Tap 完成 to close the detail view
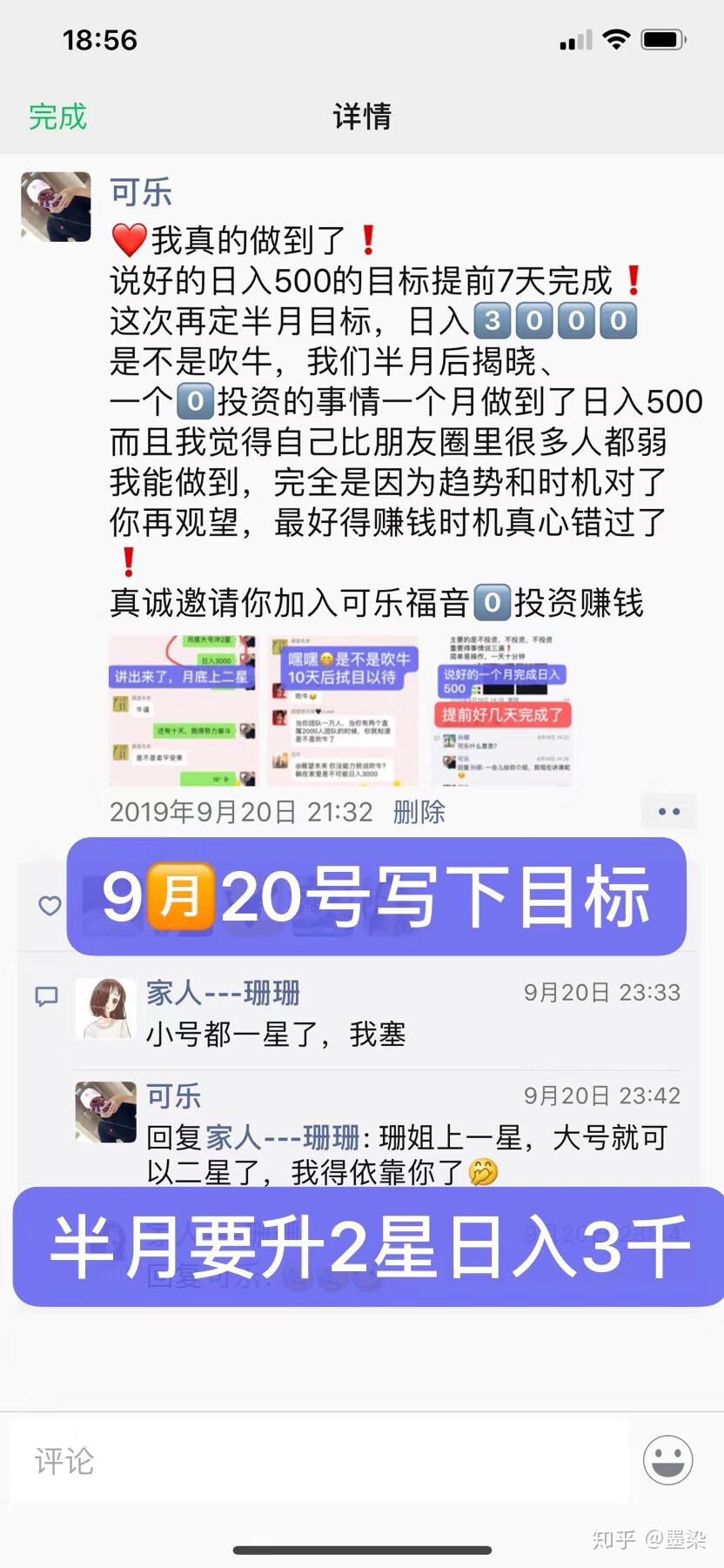This screenshot has height=1568, width=724. coord(57,117)
